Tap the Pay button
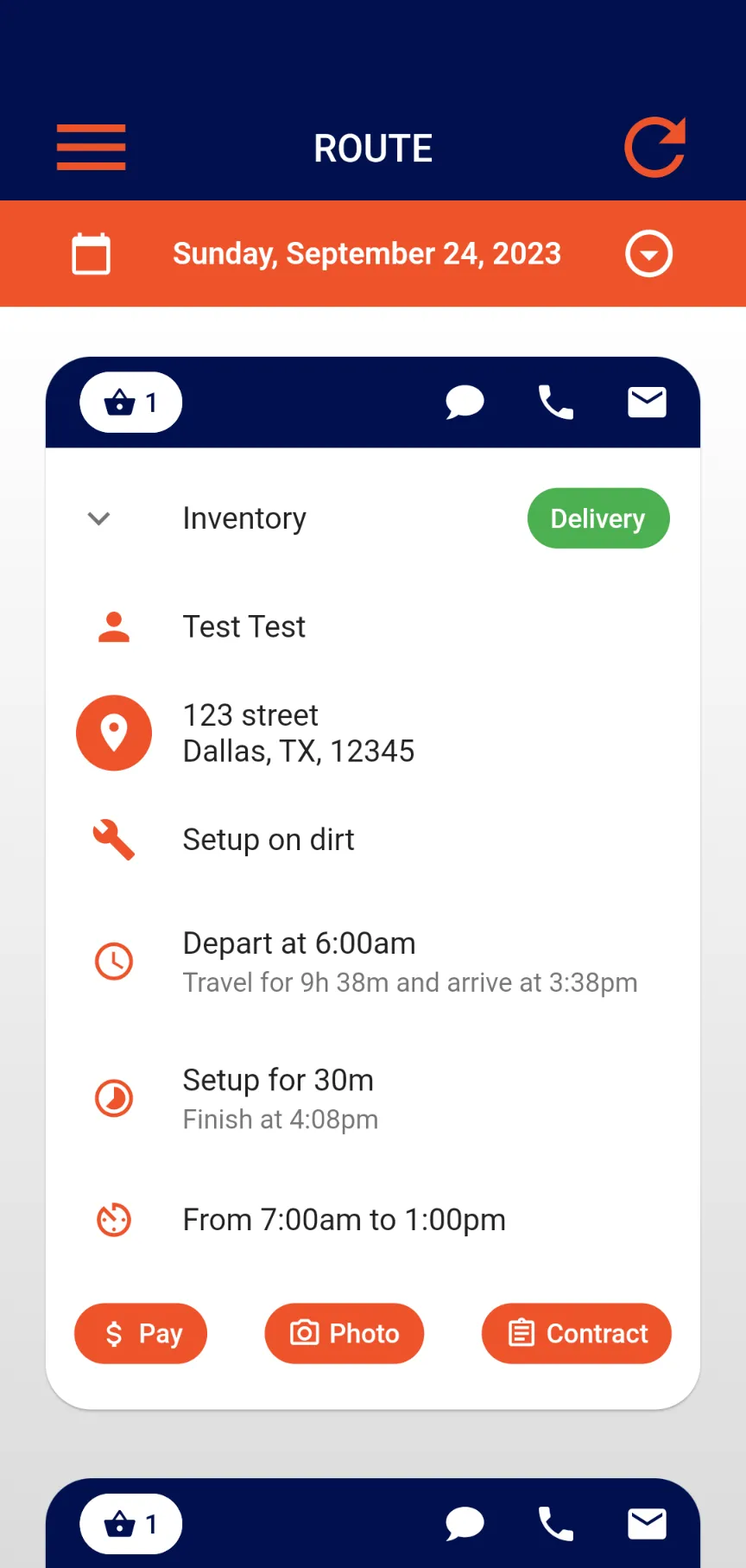 [x=141, y=1333]
